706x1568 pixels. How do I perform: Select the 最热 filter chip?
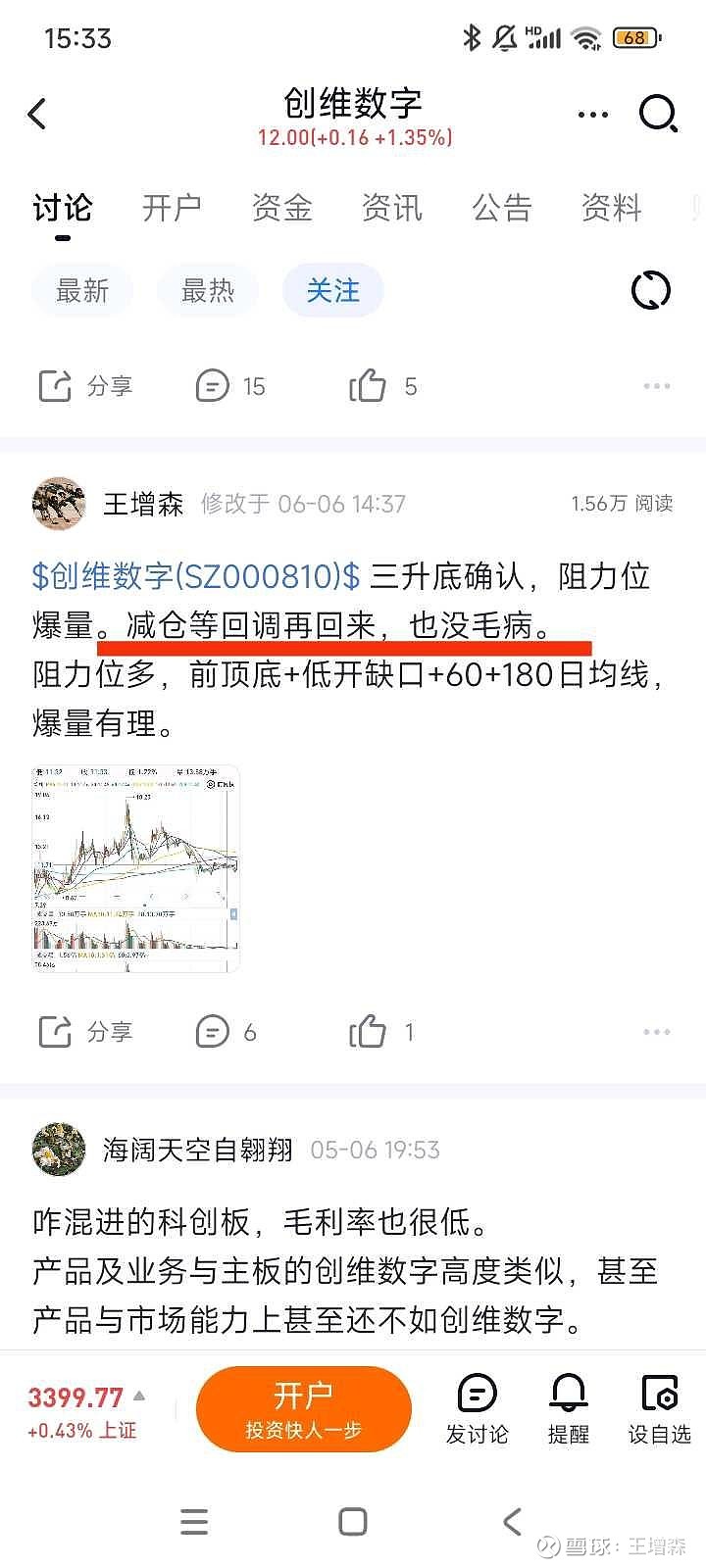click(x=208, y=291)
